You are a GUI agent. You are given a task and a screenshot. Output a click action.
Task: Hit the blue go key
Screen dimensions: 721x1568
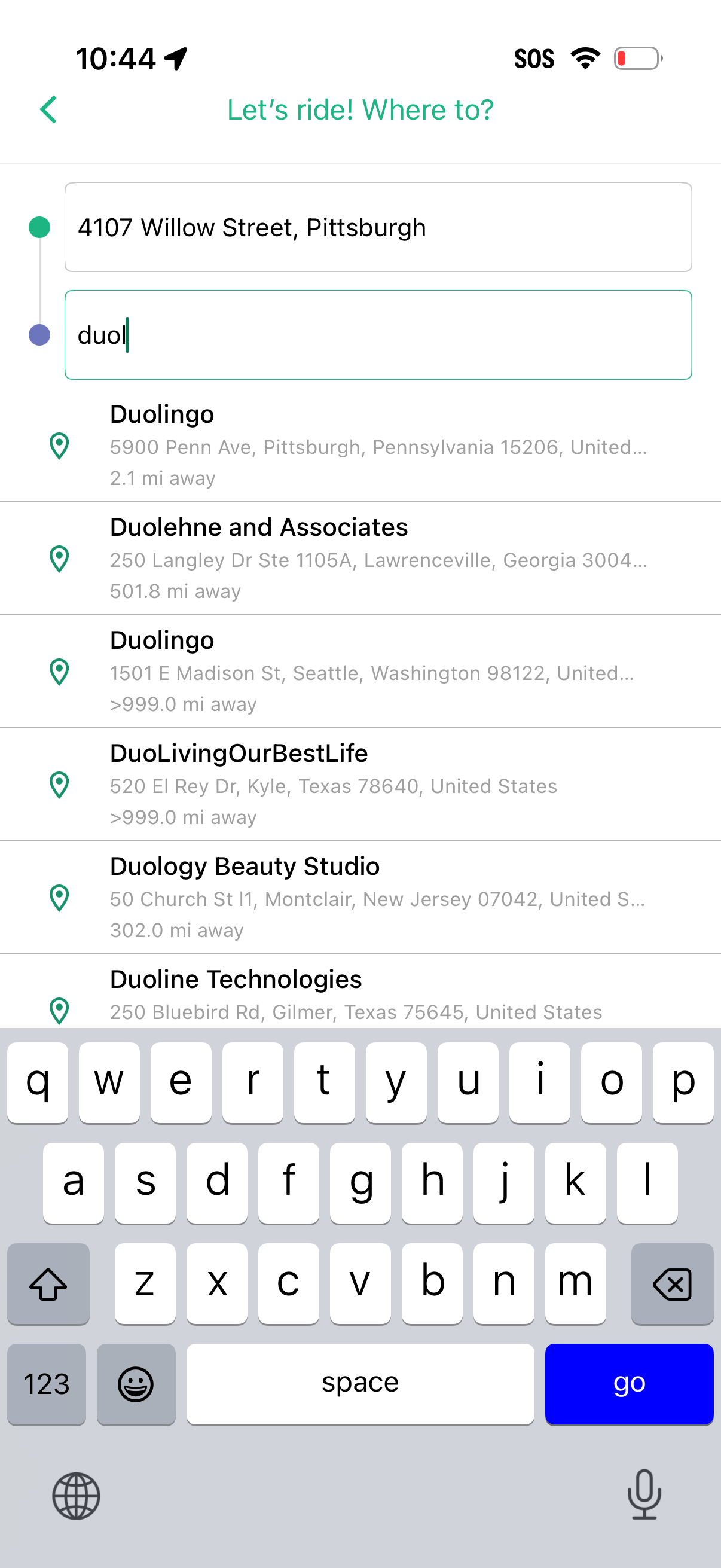628,1383
